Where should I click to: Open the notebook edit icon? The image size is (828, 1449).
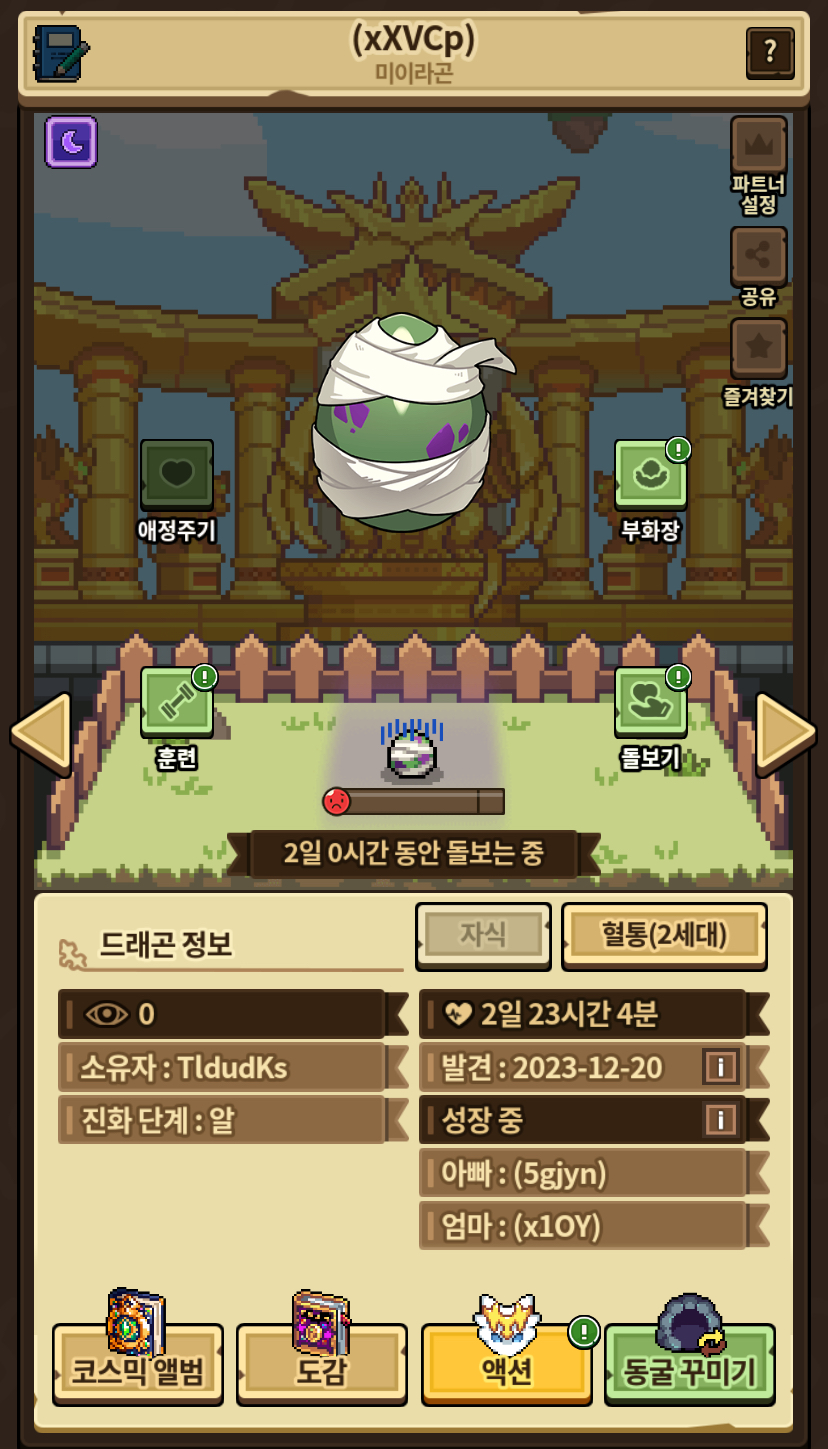61,52
